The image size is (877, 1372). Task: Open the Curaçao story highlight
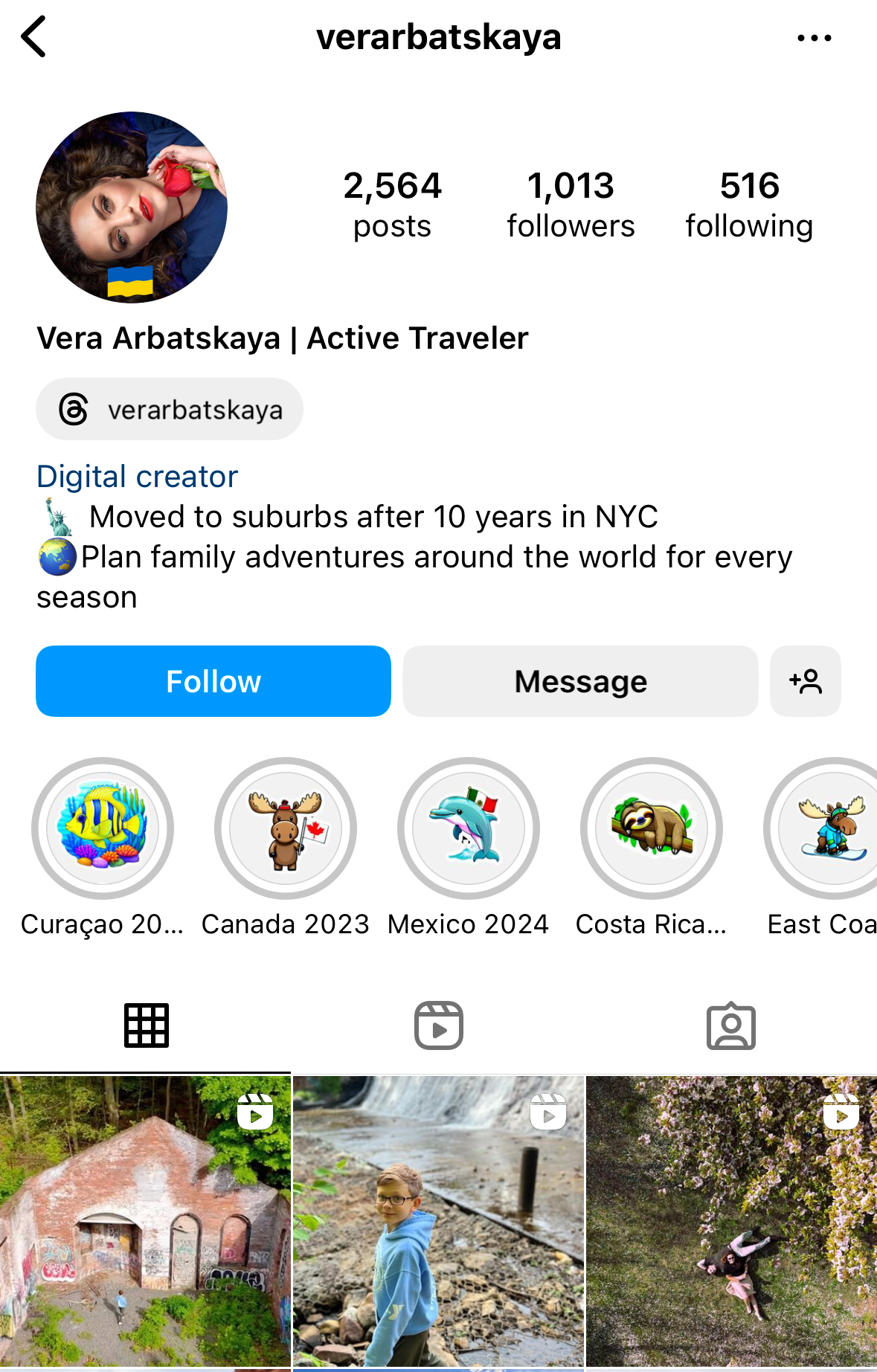click(103, 828)
